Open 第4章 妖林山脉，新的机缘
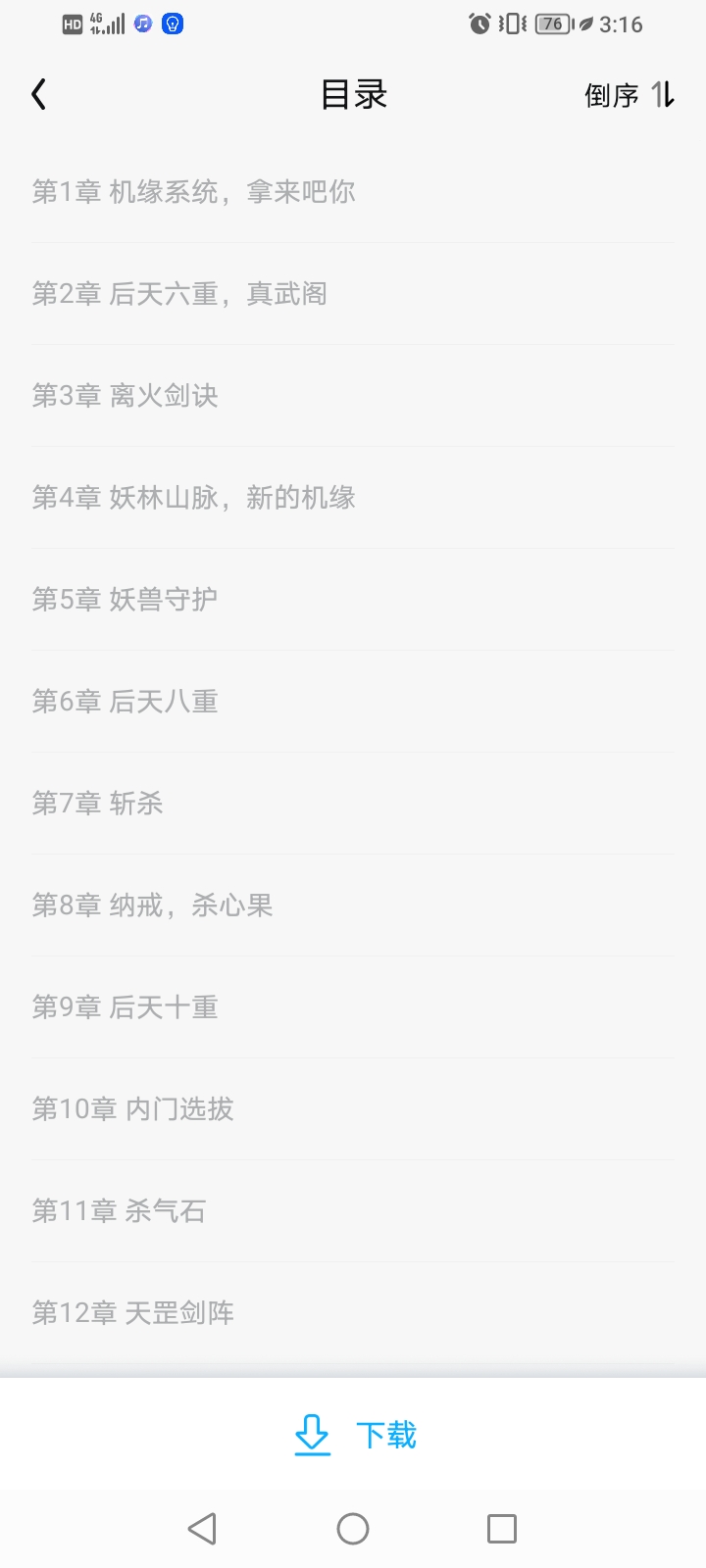The image size is (706, 1568). coord(353,498)
